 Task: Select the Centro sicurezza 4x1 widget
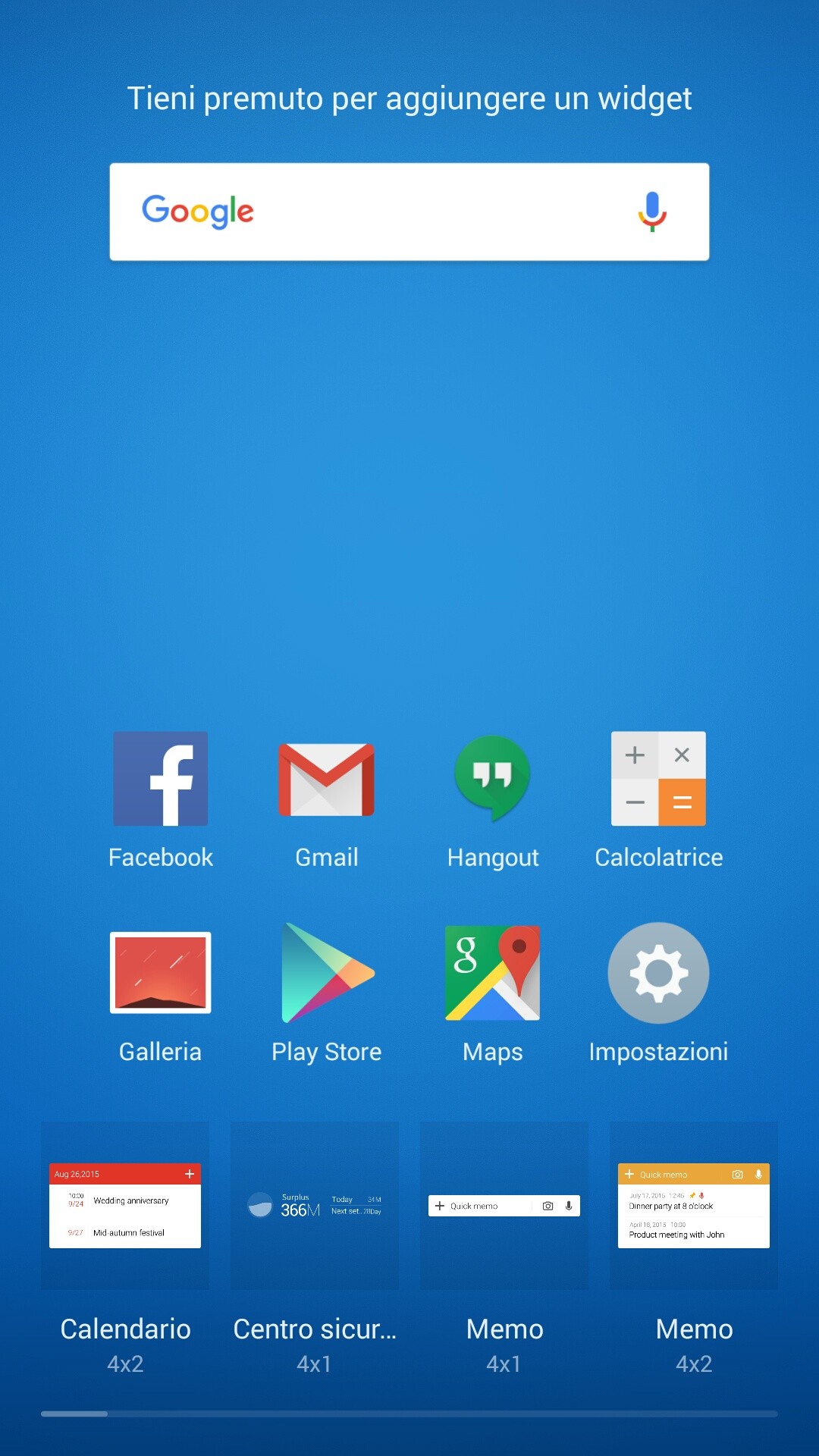click(315, 1206)
